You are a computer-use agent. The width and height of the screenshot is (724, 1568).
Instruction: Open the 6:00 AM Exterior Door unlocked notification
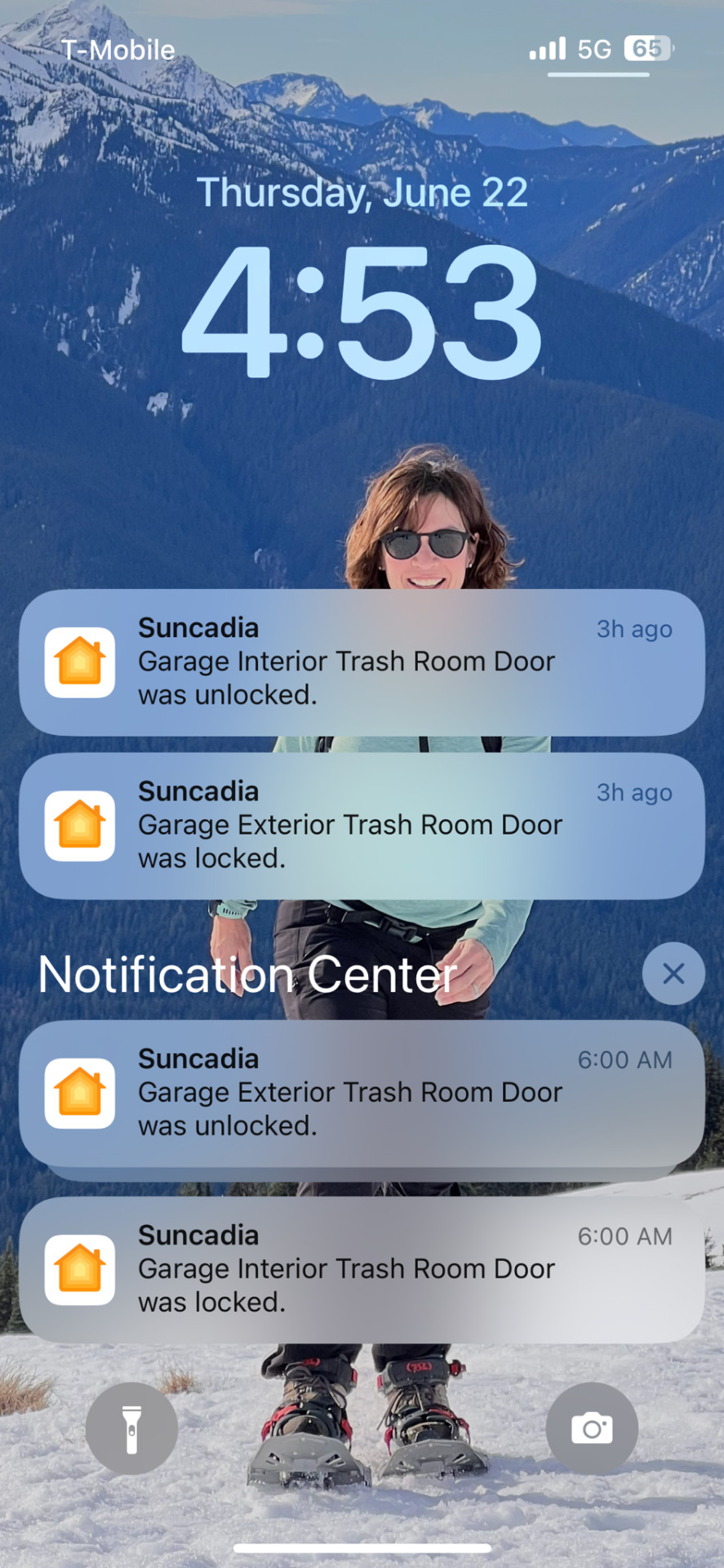click(x=362, y=1093)
